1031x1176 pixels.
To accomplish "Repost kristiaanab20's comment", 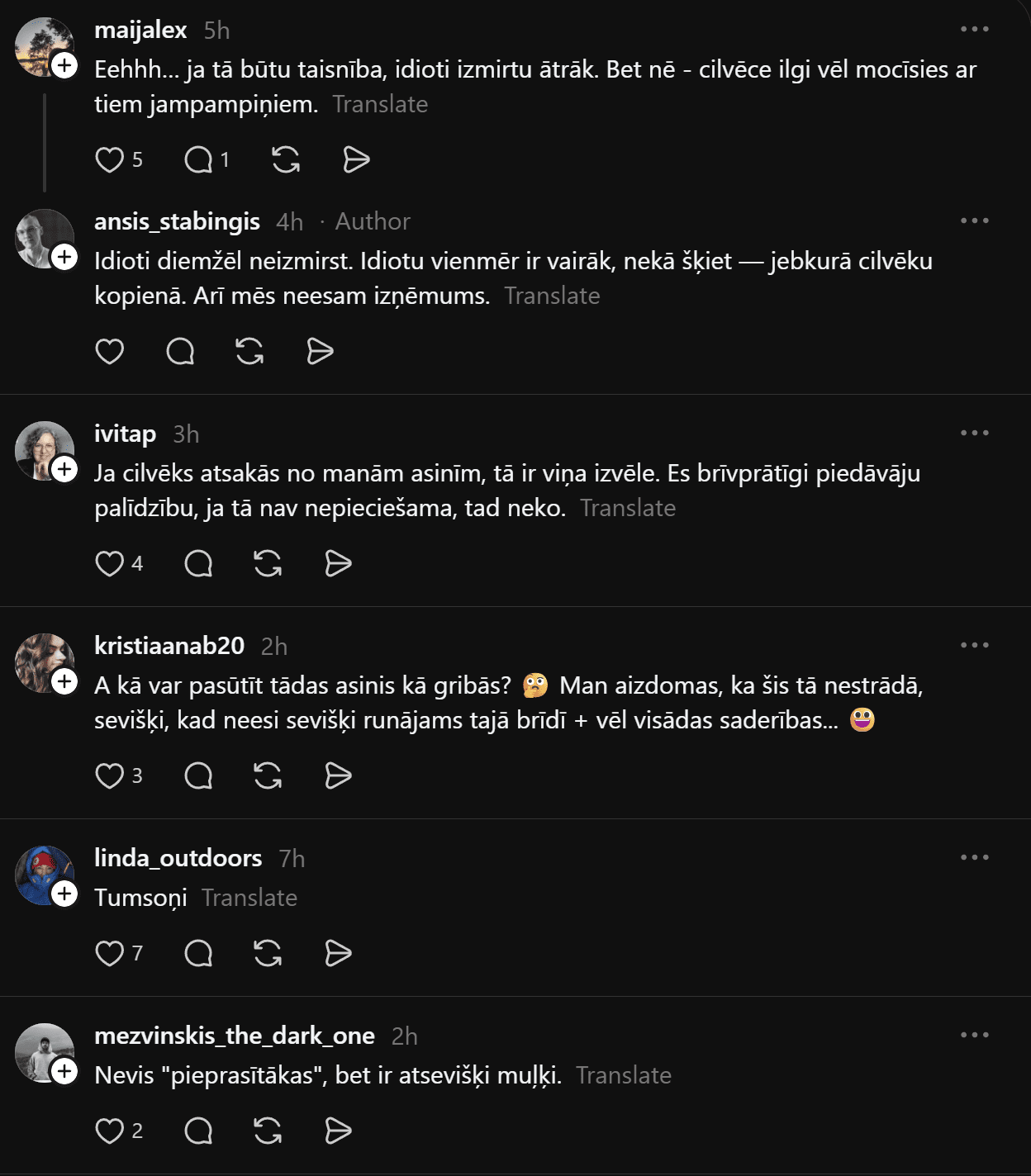I will (268, 775).
